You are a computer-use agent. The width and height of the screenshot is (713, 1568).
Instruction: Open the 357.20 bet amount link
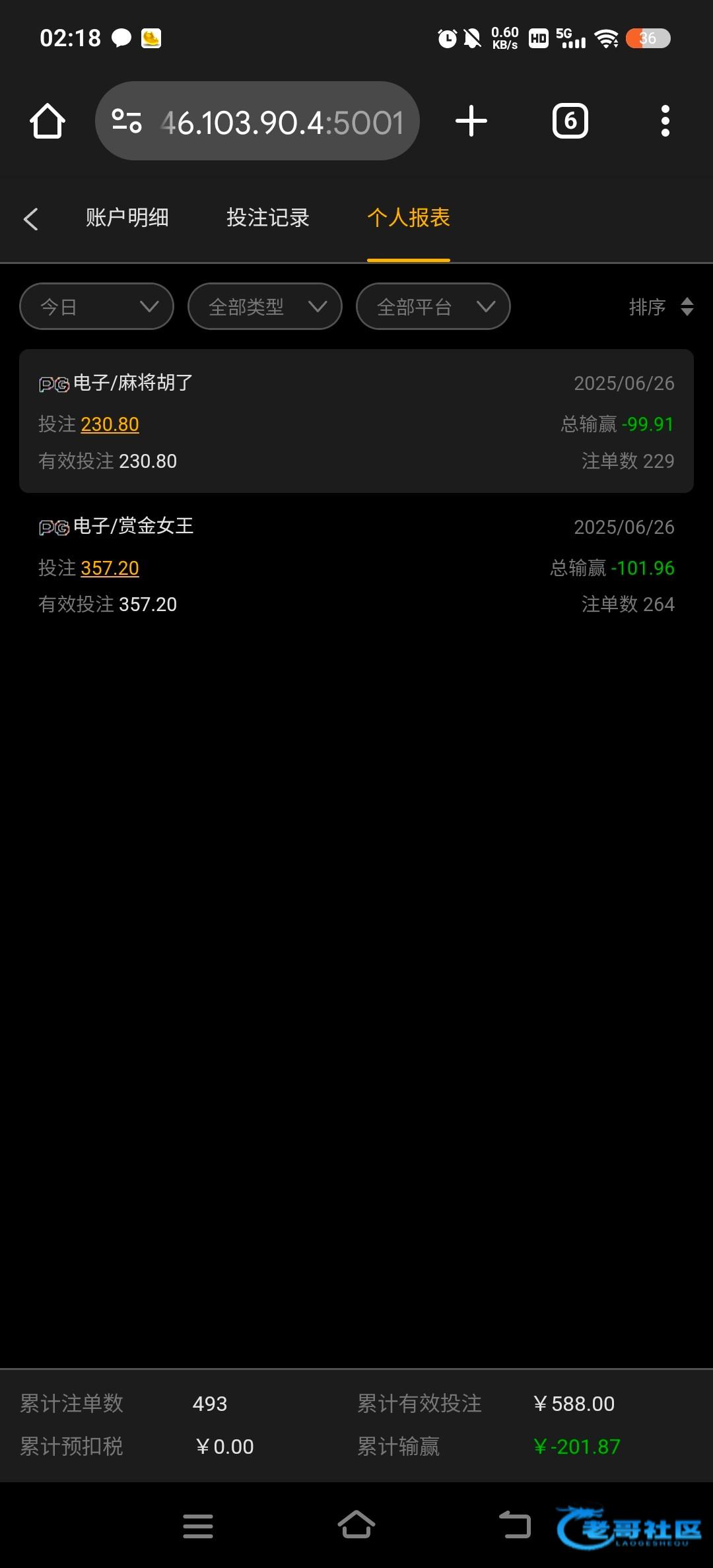tap(110, 568)
